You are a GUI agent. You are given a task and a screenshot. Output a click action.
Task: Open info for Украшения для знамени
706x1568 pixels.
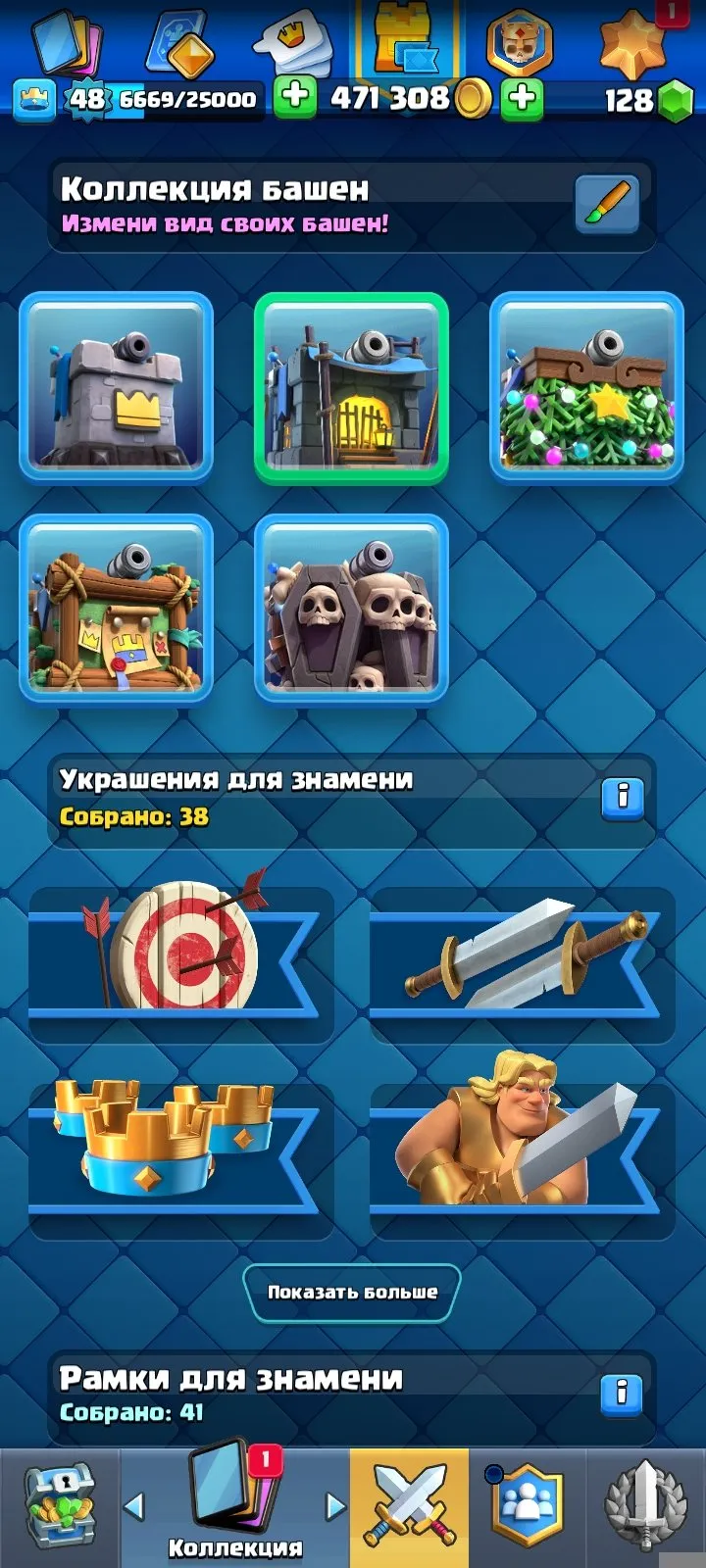coord(622,798)
